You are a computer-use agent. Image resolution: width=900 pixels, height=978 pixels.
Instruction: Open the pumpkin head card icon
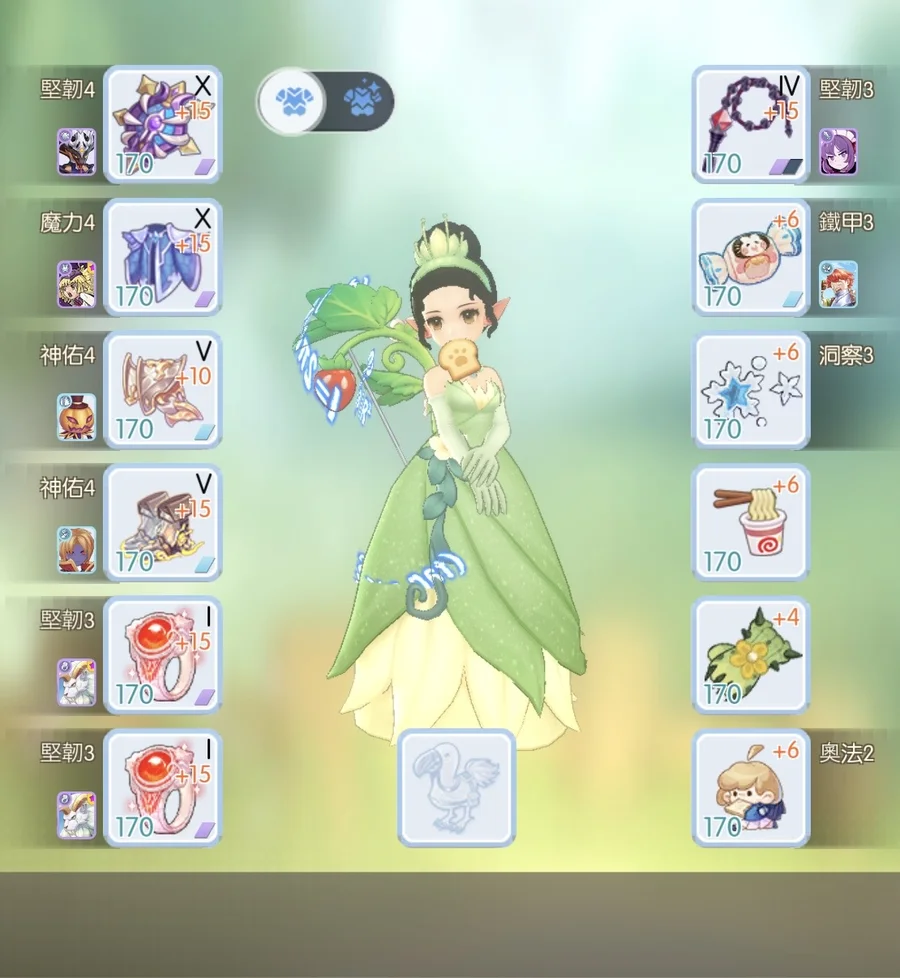click(x=77, y=417)
